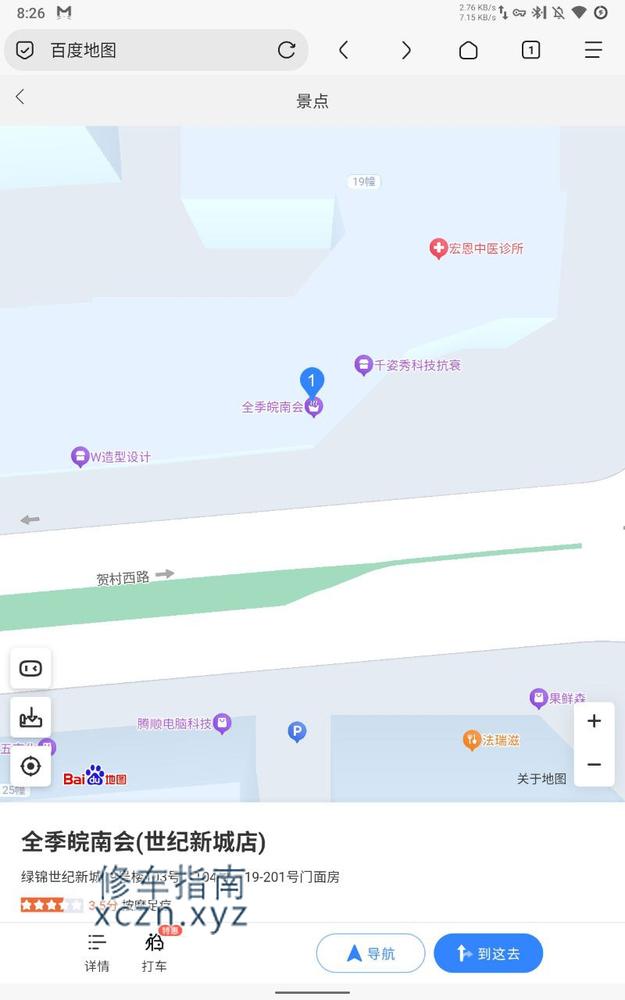This screenshot has width=625, height=1000.
Task: Open the browser home page
Action: (x=468, y=50)
